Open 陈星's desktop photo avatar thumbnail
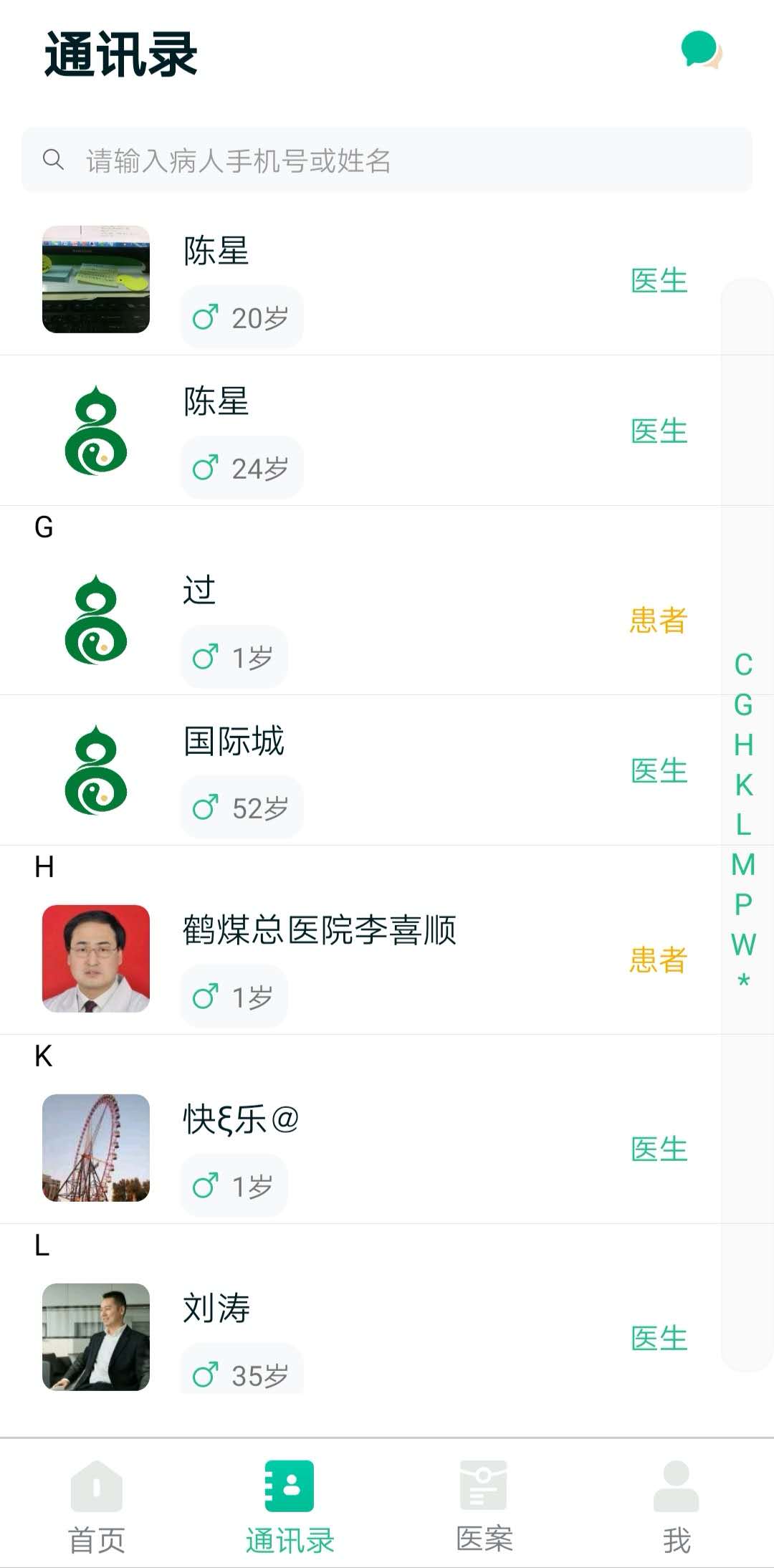Viewport: 774px width, 1568px height. [x=96, y=279]
